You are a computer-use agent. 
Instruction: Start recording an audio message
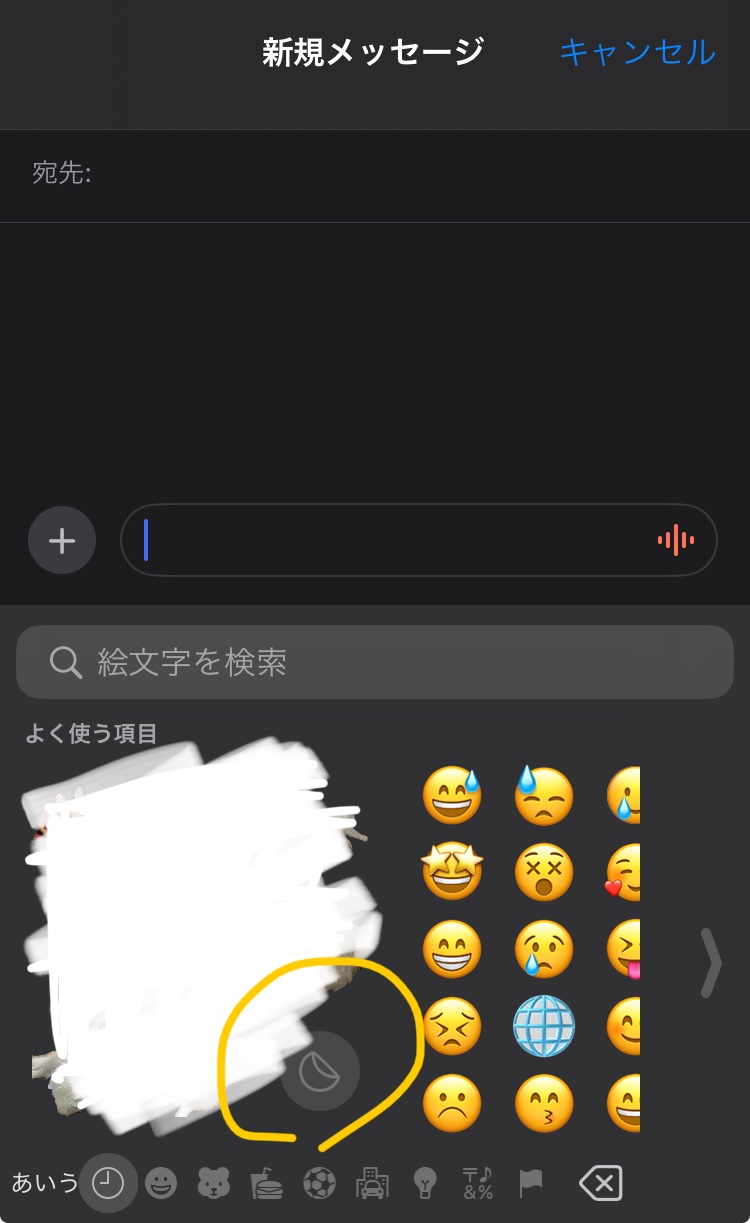point(676,541)
